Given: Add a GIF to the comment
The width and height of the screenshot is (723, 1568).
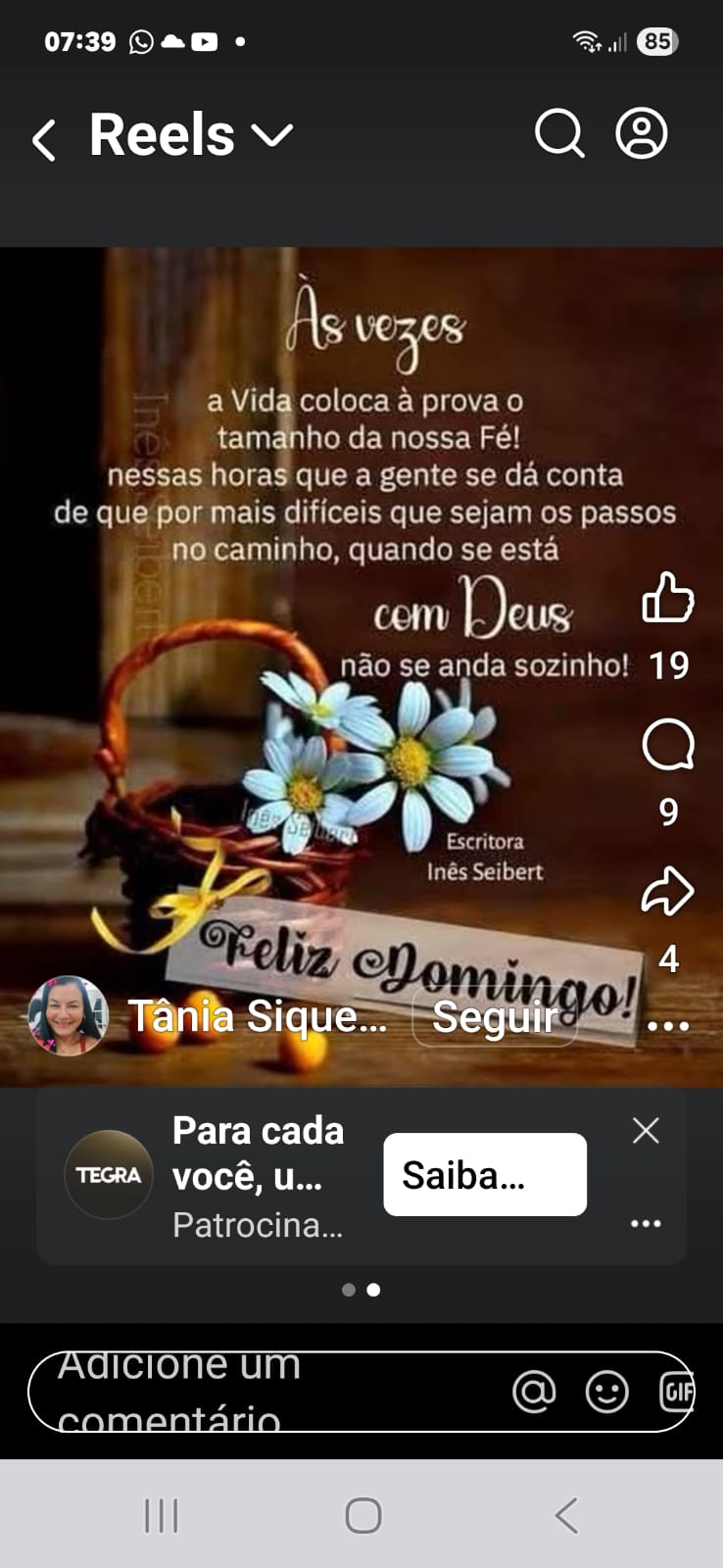Looking at the screenshot, I should (x=677, y=1392).
